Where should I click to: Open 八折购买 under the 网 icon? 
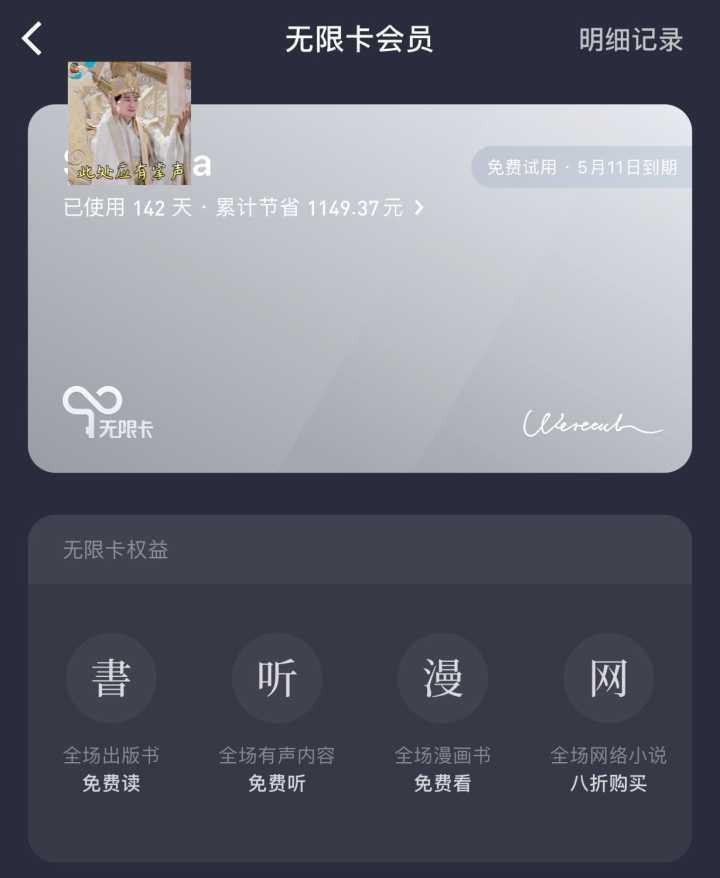point(609,785)
